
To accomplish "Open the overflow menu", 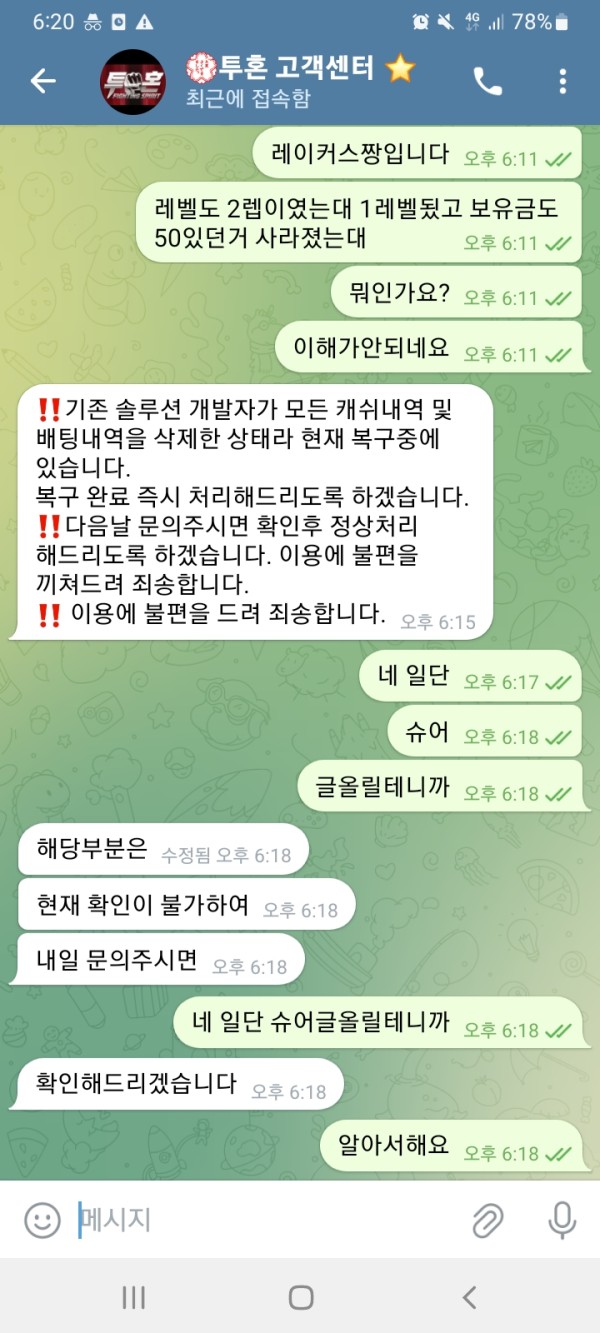I will (x=563, y=82).
